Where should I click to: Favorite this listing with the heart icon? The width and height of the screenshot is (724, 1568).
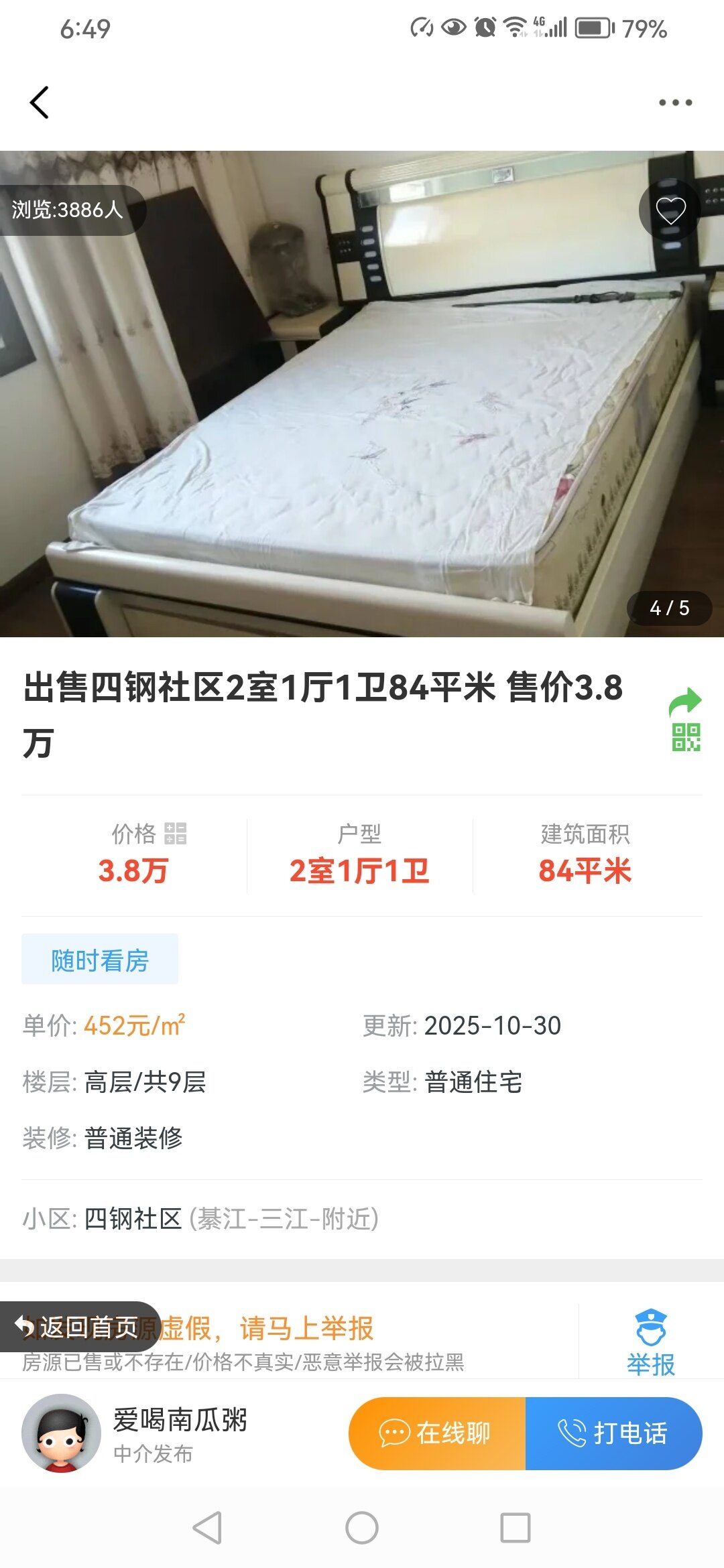point(670,210)
